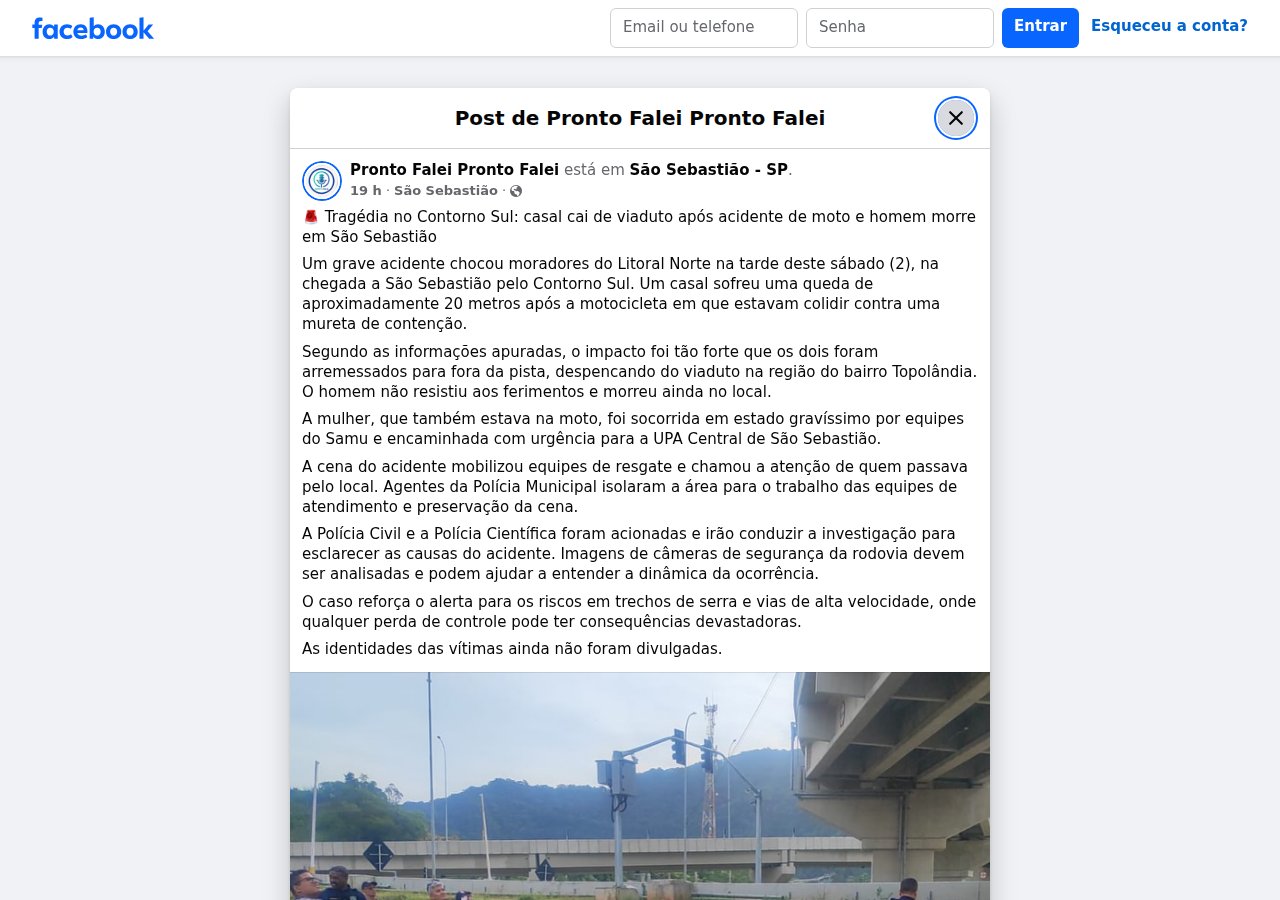1280x900 pixels.
Task: Open the Pronto Falei Pronto Falei page name
Action: pyautogui.click(x=454, y=170)
